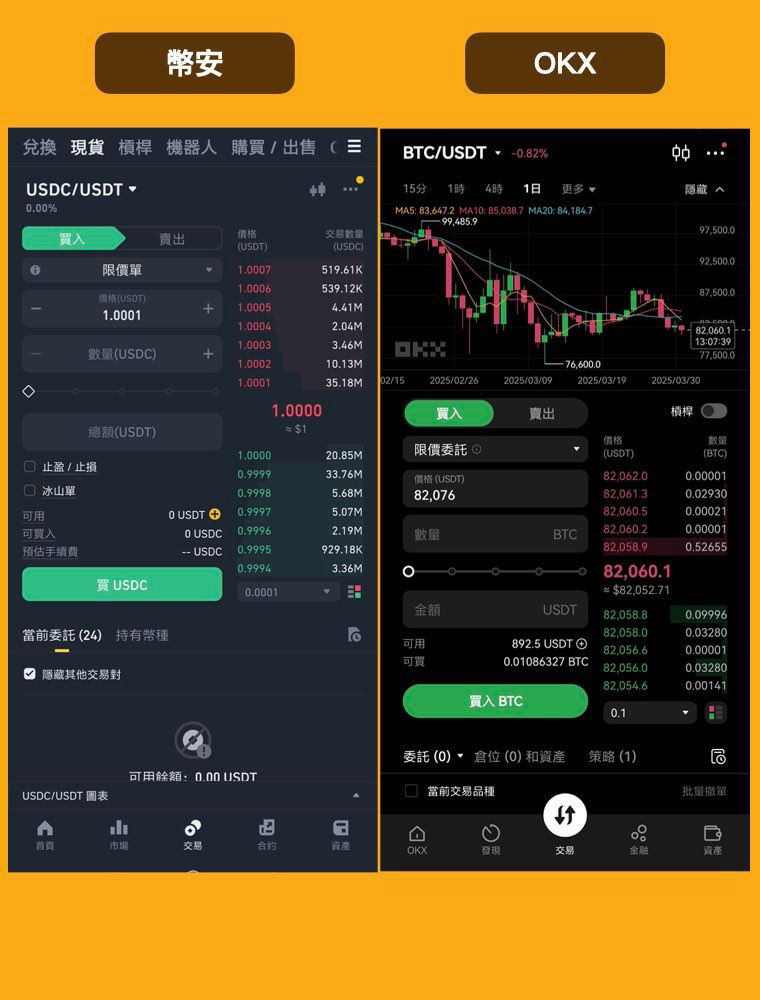Screen dimensions: 760x1000
Task: Select the 市場 icon in Binance bottom nav
Action: point(119,837)
